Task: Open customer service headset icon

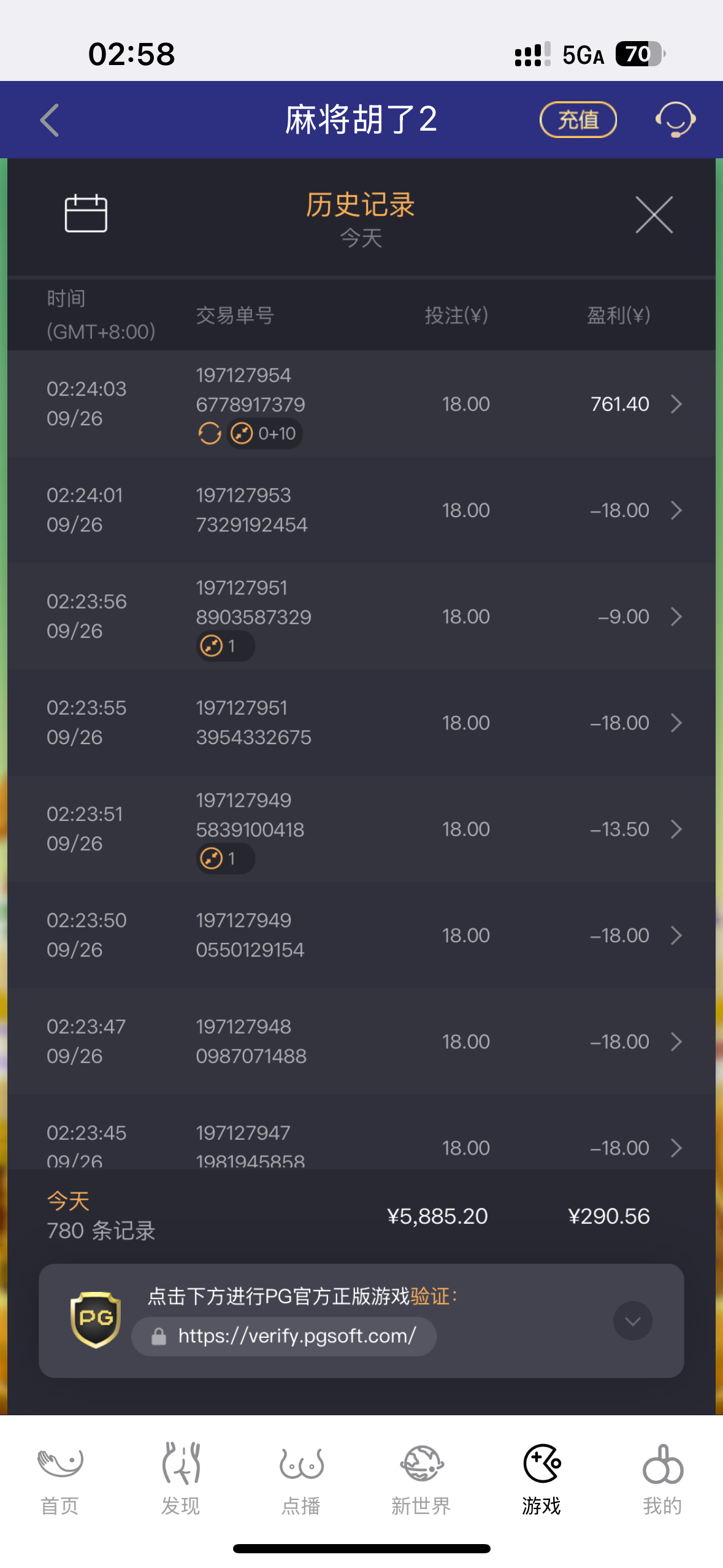Action: tap(675, 120)
